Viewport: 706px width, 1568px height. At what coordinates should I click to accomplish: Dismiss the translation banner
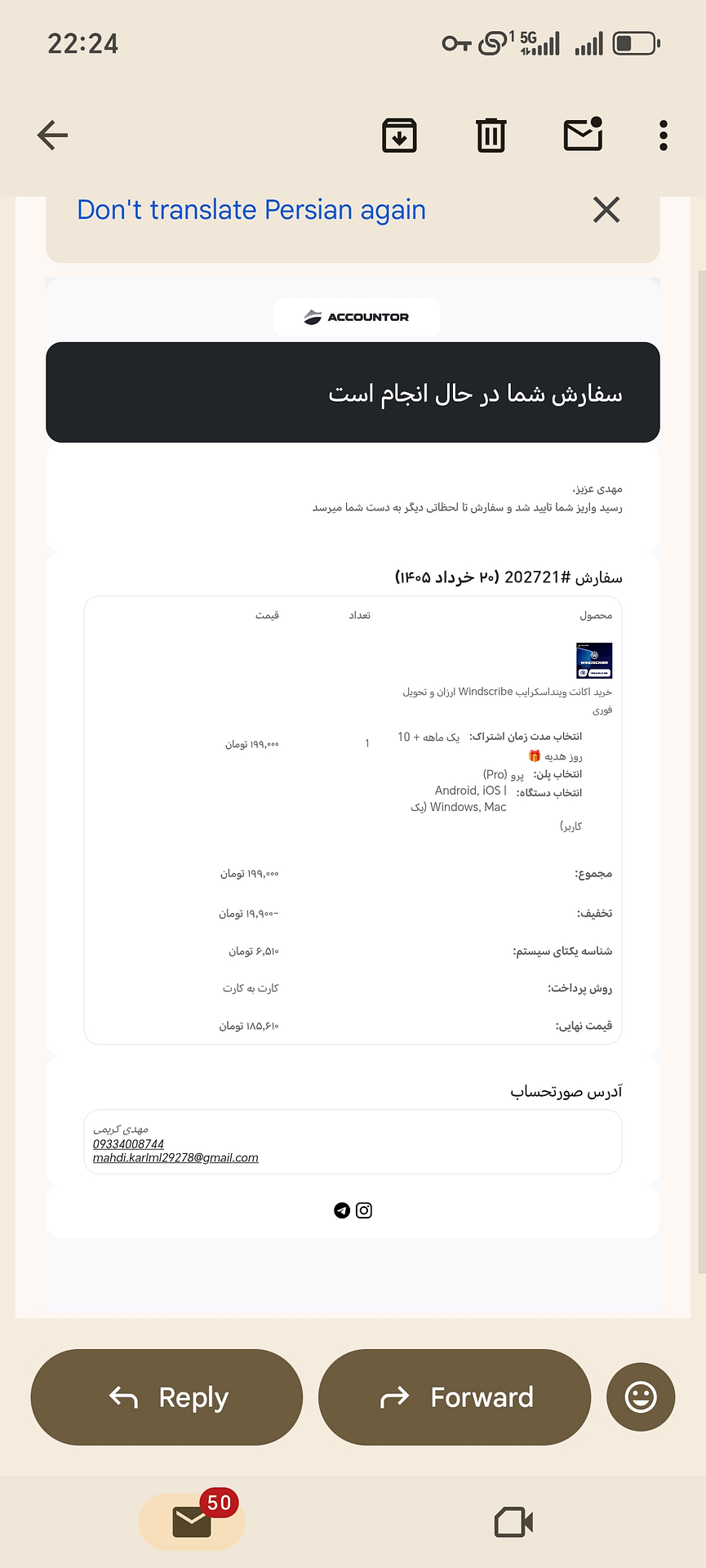(x=606, y=210)
